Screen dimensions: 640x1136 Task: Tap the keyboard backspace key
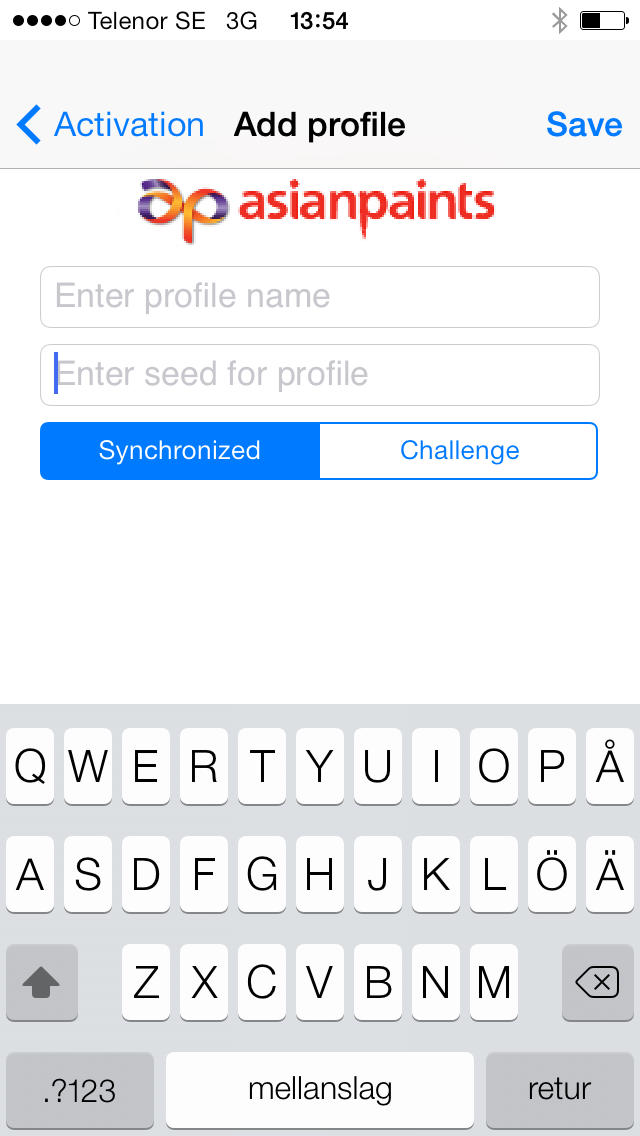click(x=598, y=982)
